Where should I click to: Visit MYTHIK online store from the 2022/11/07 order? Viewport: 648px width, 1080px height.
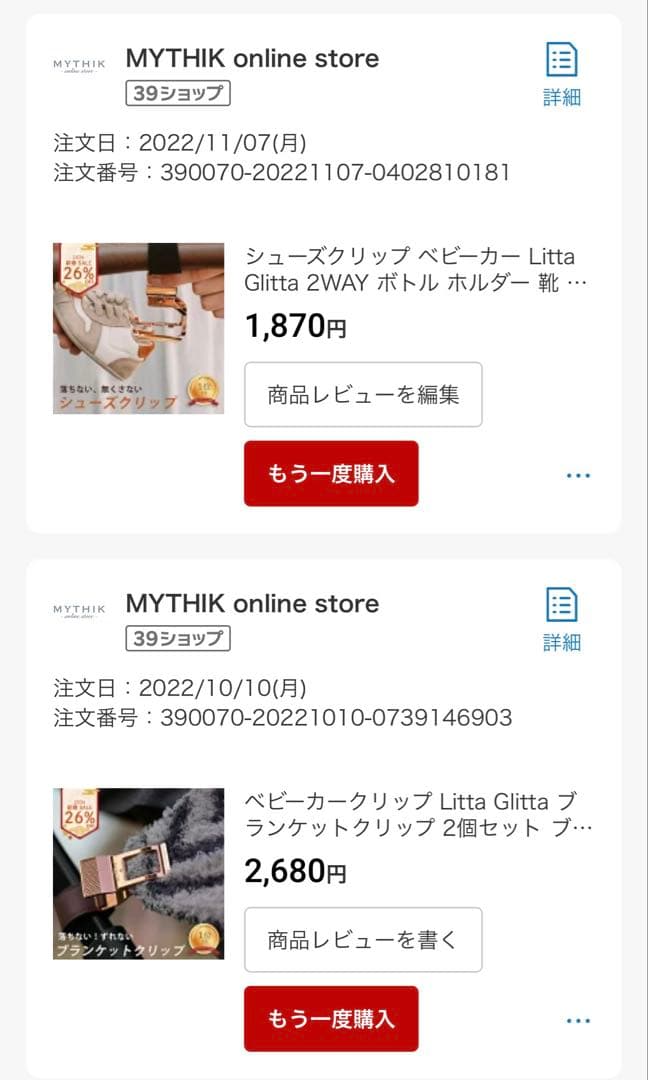[x=252, y=58]
